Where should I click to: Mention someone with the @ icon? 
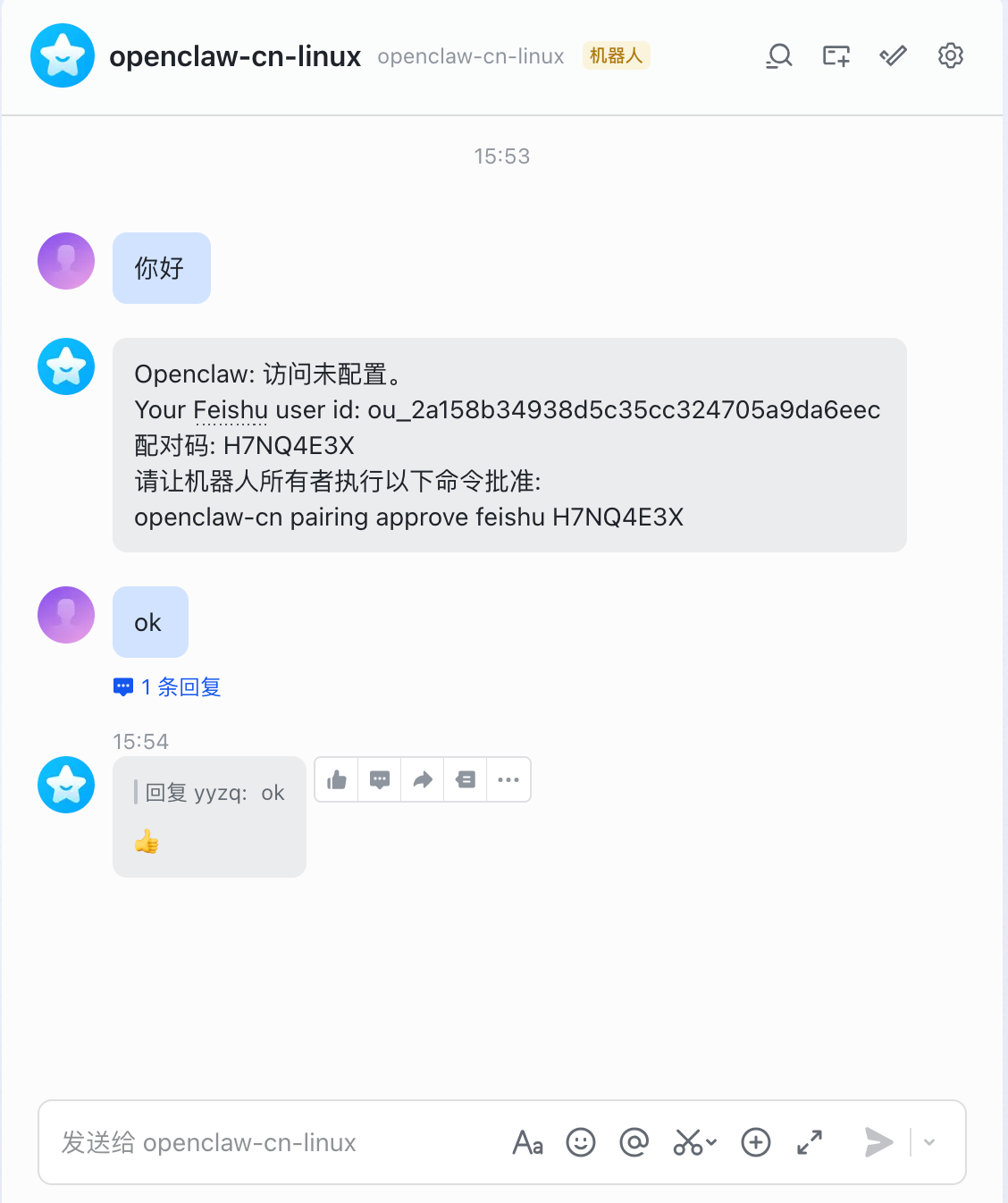click(634, 1142)
